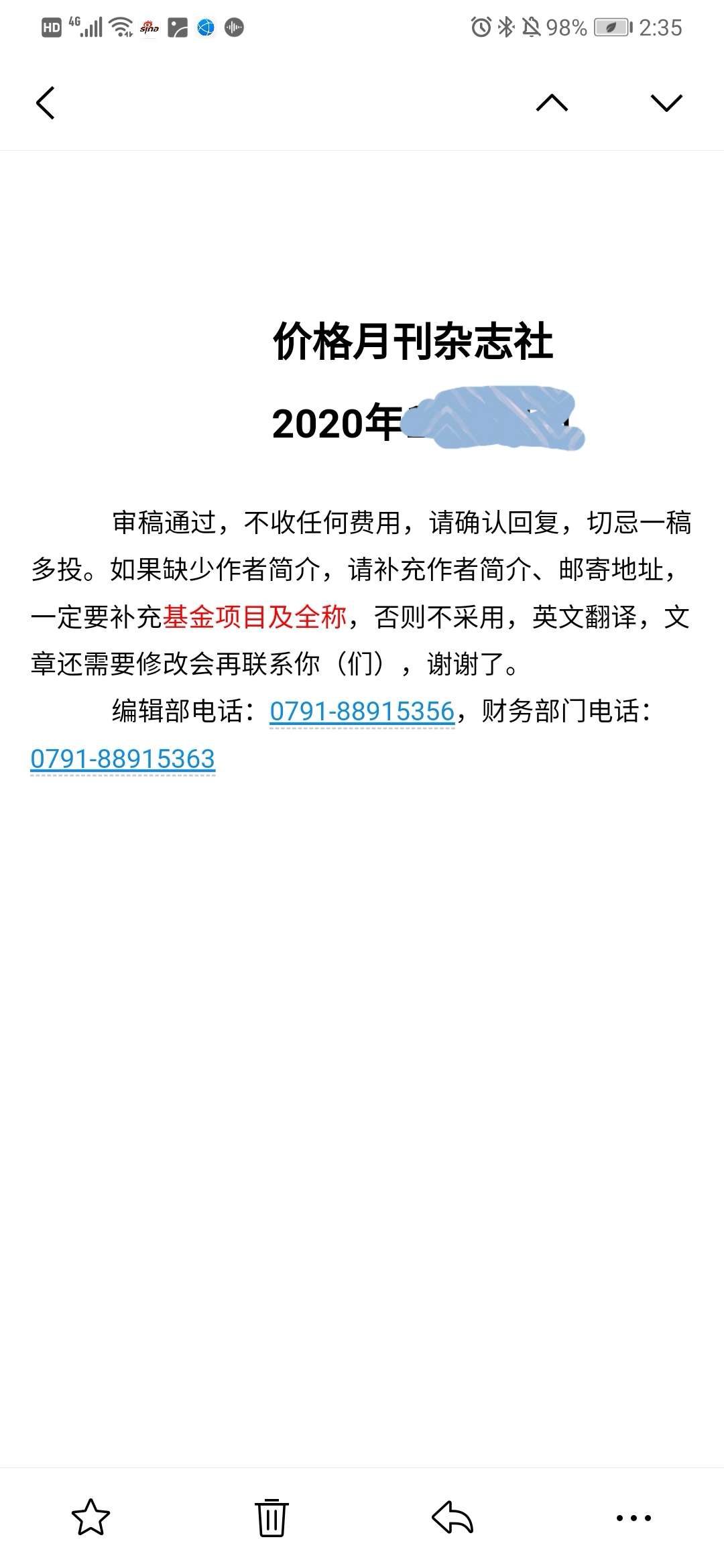Go to the previous email with up arrow
This screenshot has height=1568, width=724.
pos(552,103)
